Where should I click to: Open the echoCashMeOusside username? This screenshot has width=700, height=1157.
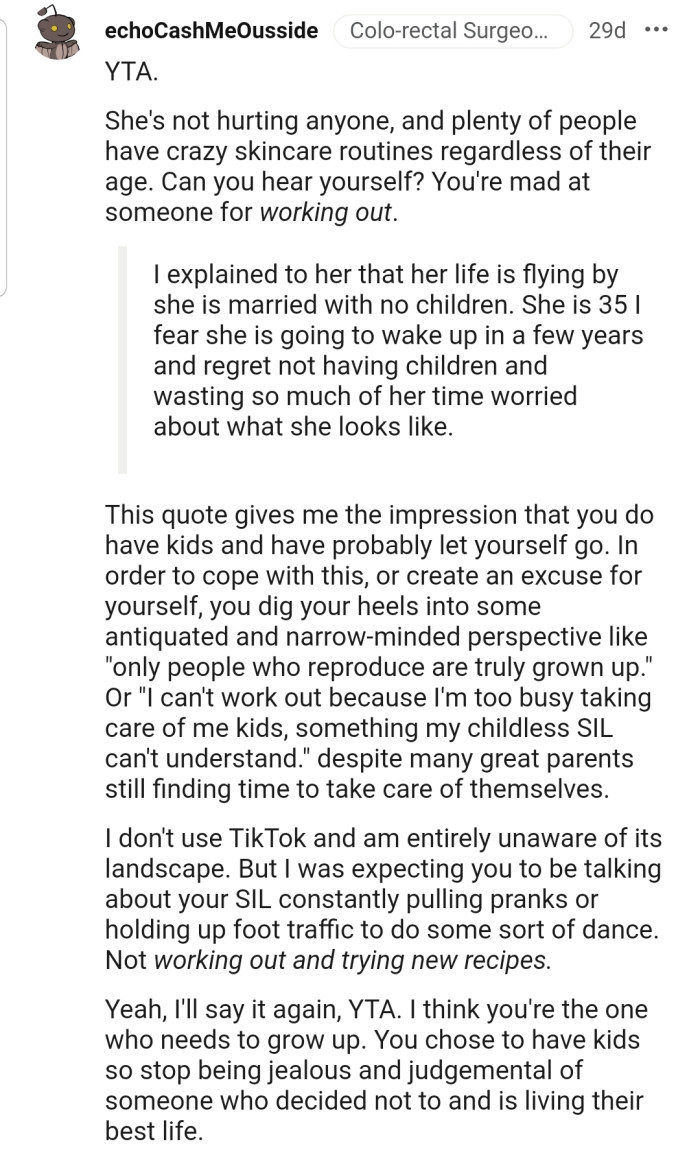click(211, 30)
